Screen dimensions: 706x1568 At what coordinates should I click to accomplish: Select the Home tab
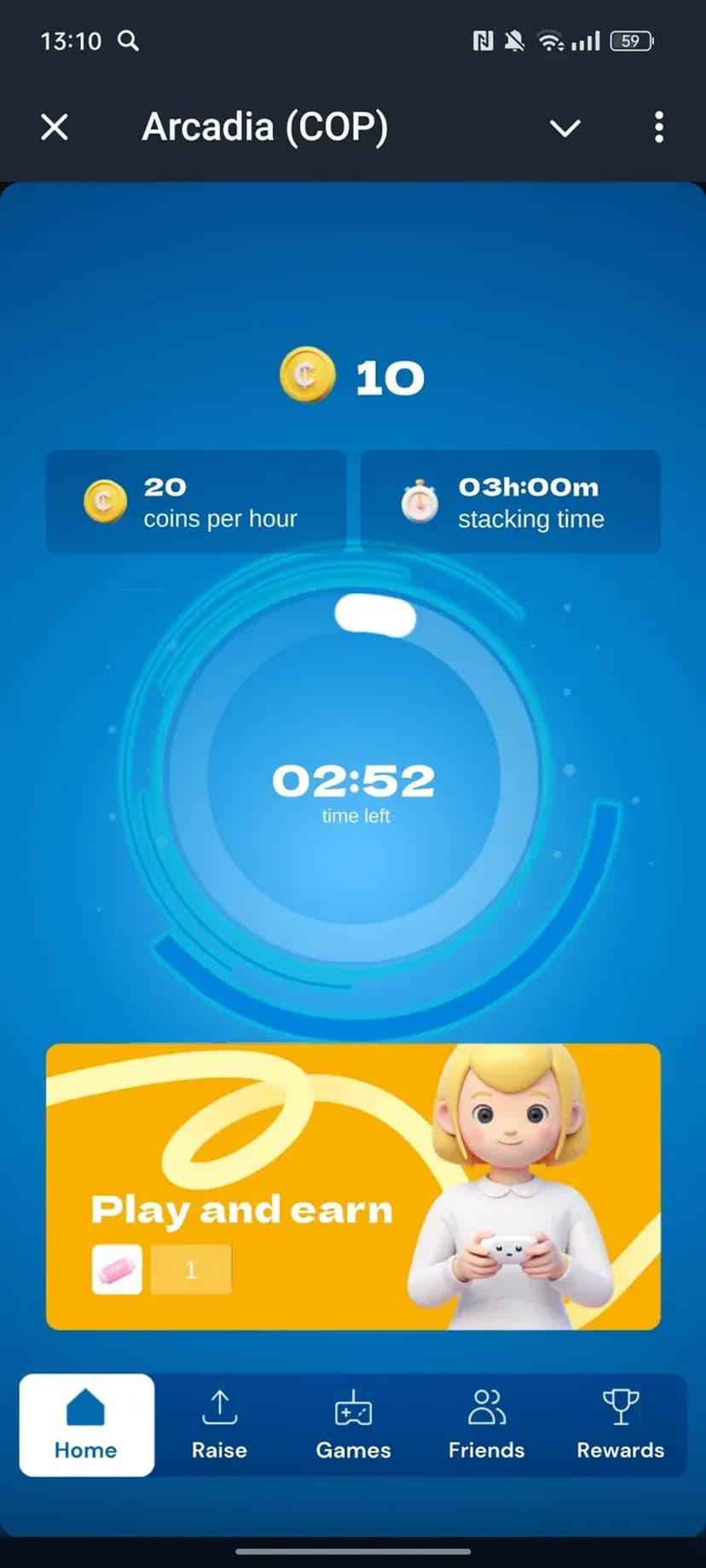[86, 1425]
